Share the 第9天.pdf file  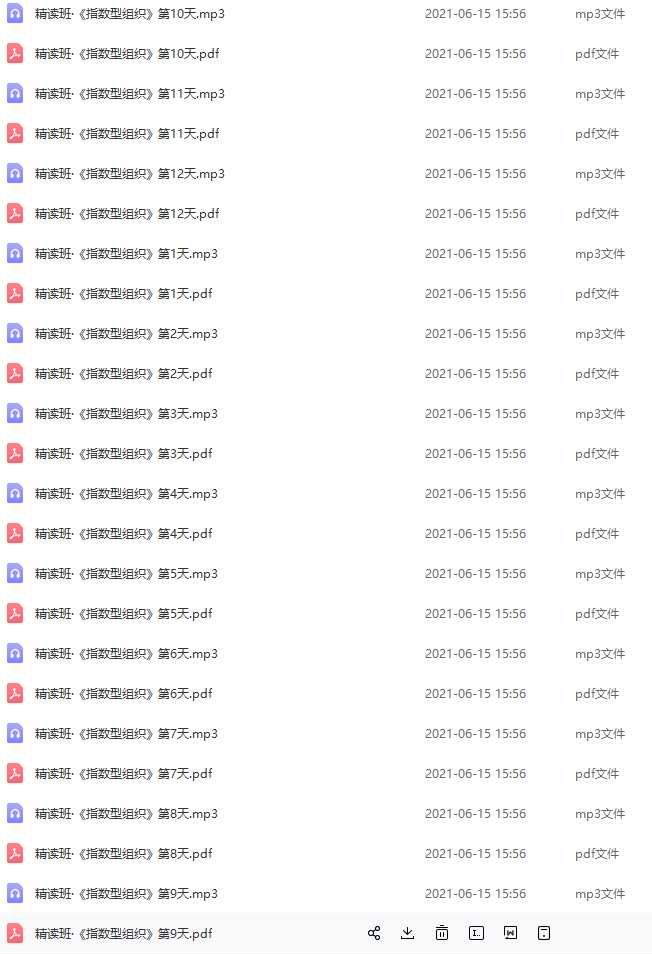click(x=374, y=933)
